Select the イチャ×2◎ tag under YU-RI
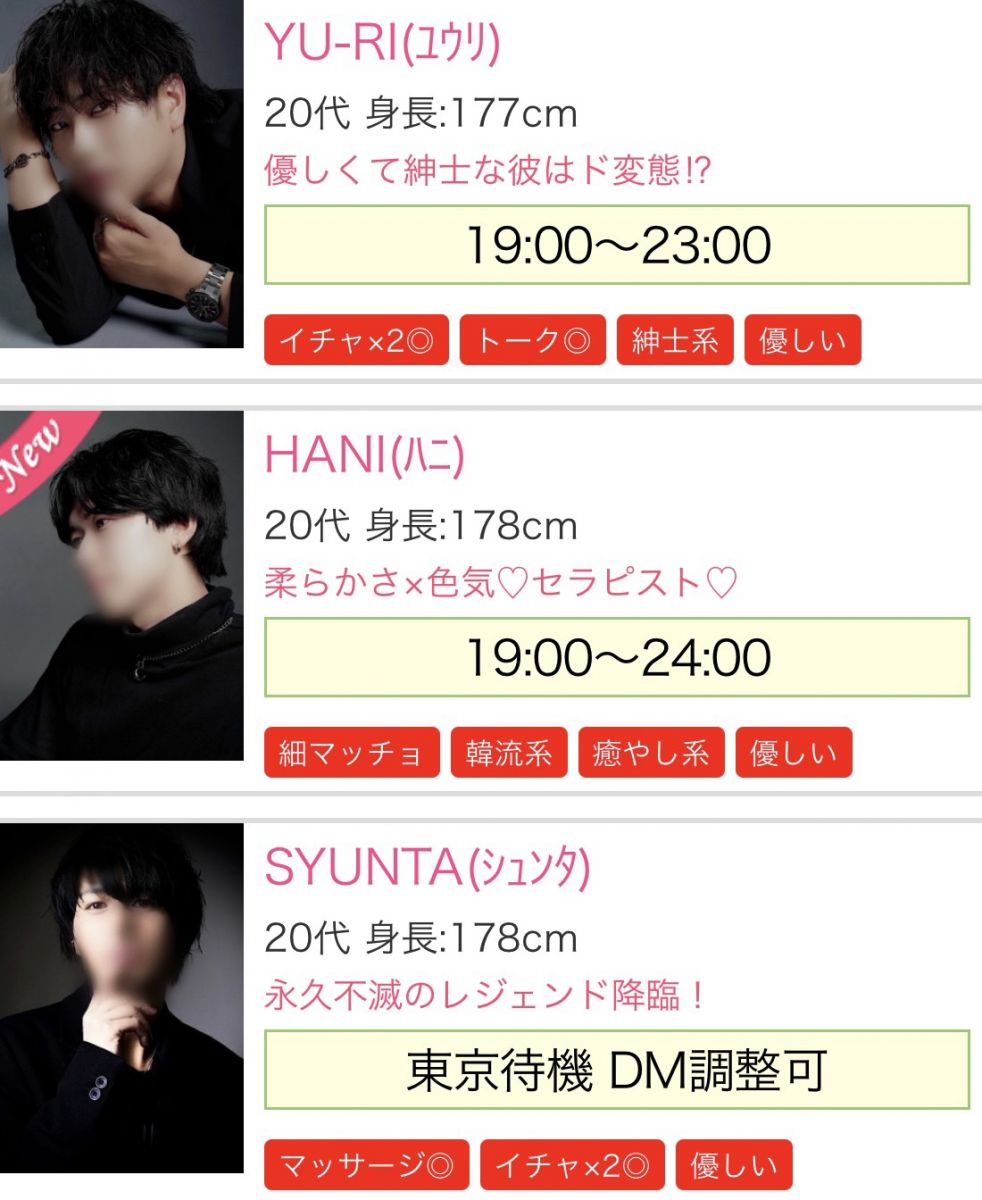This screenshot has width=982, height=1200. 356,341
